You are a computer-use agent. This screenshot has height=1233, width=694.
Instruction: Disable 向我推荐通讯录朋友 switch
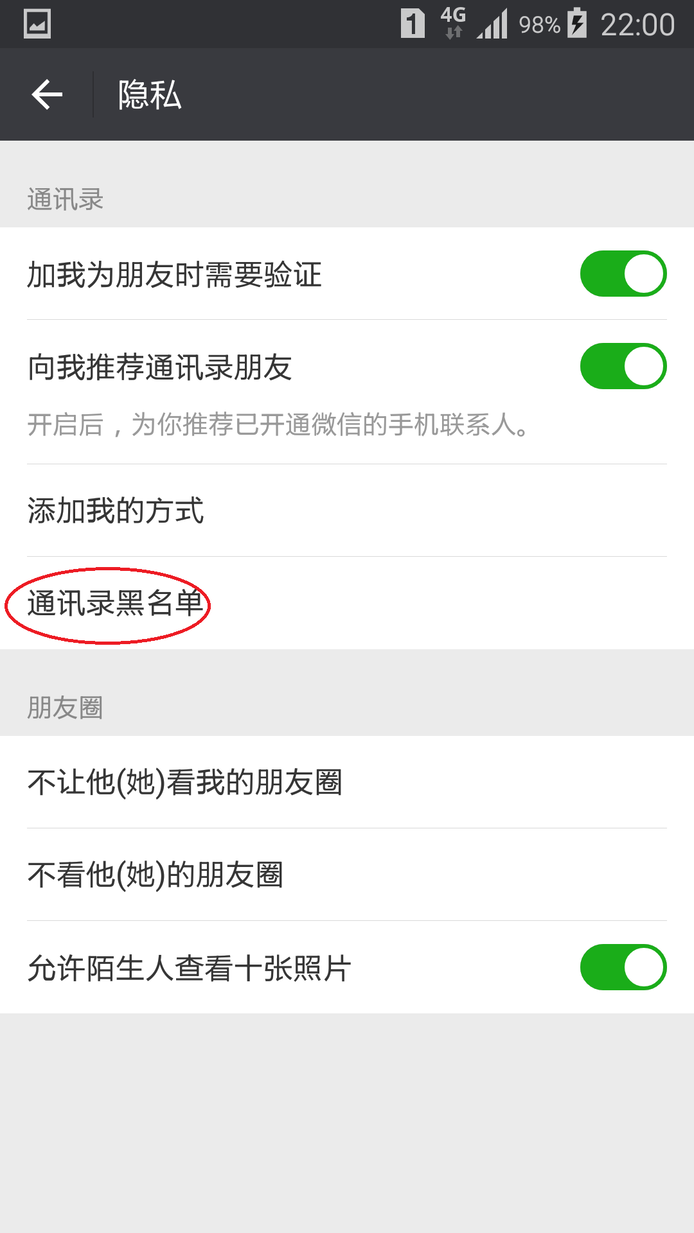[x=623, y=367]
